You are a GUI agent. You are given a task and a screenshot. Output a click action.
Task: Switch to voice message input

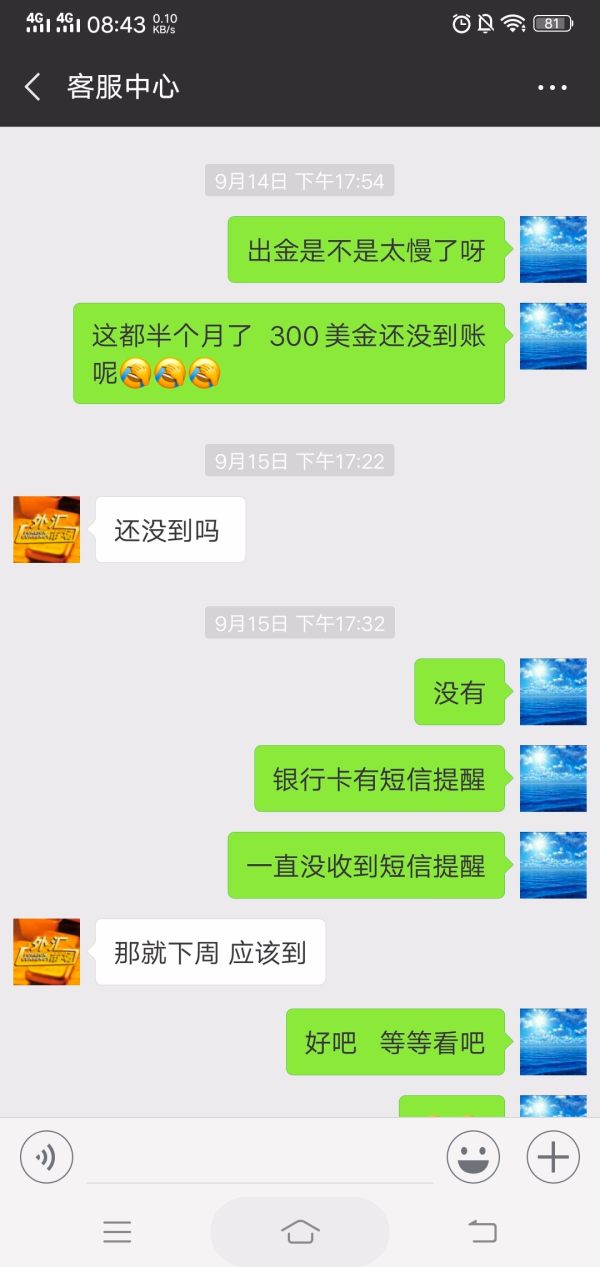pos(46,1158)
